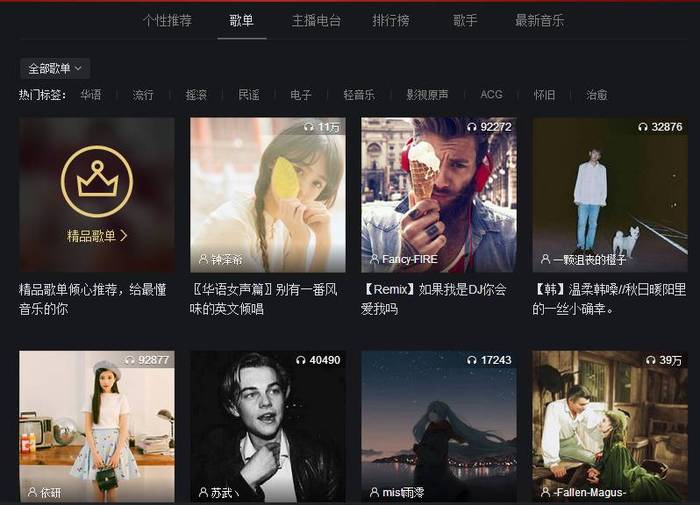The width and height of the screenshot is (700, 505).
Task: Filter by 影视原声 tag
Action: point(427,95)
